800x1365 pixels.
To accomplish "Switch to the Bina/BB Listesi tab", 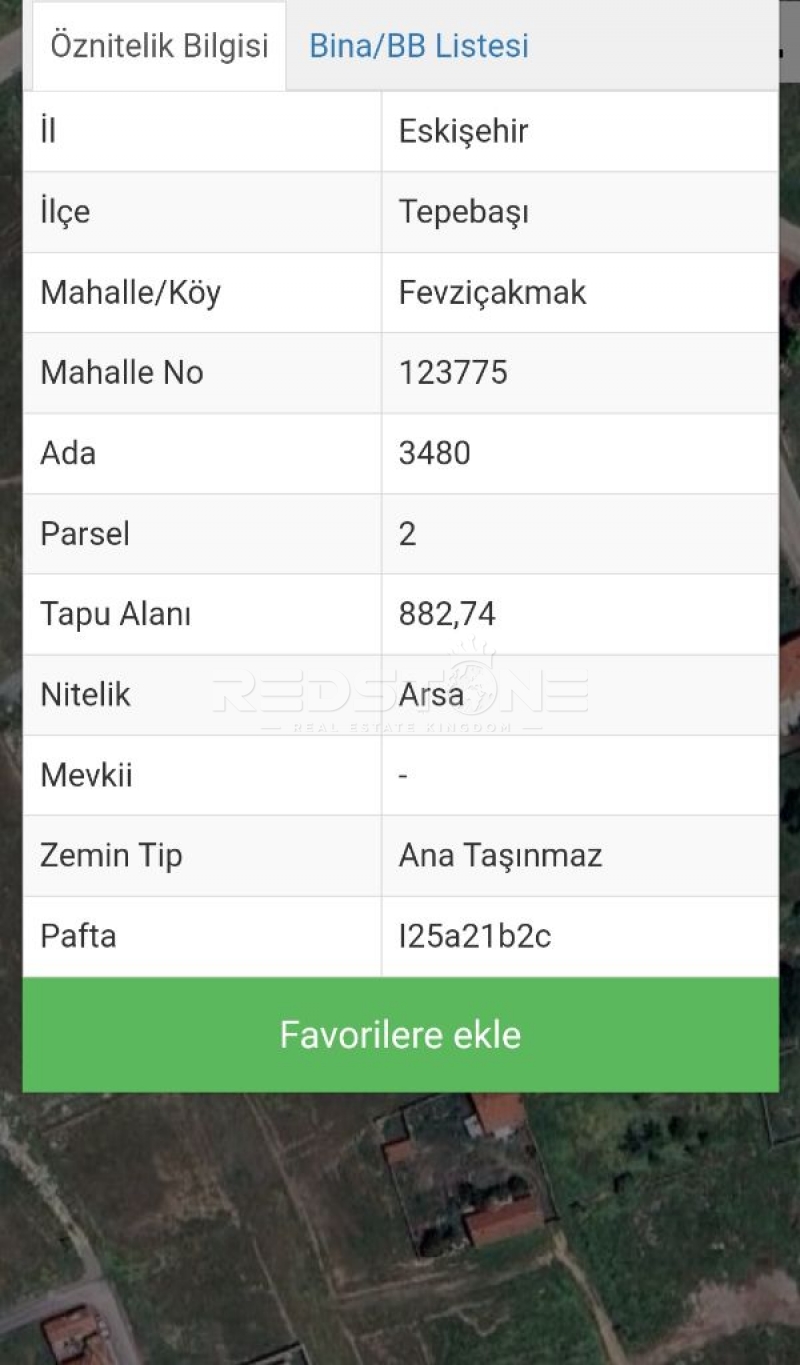I will point(418,46).
